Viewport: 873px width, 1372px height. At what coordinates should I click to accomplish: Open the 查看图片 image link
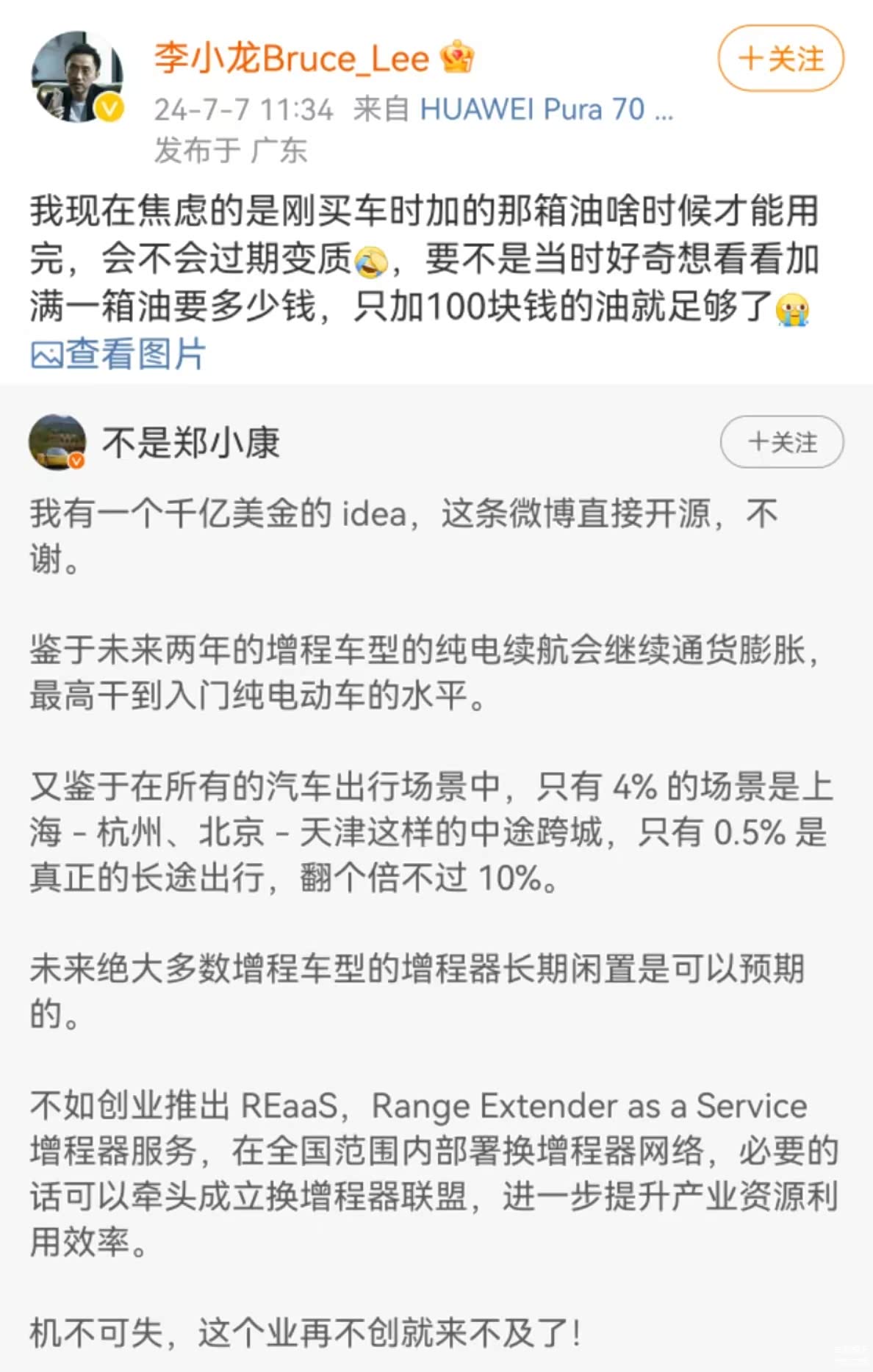[x=118, y=354]
